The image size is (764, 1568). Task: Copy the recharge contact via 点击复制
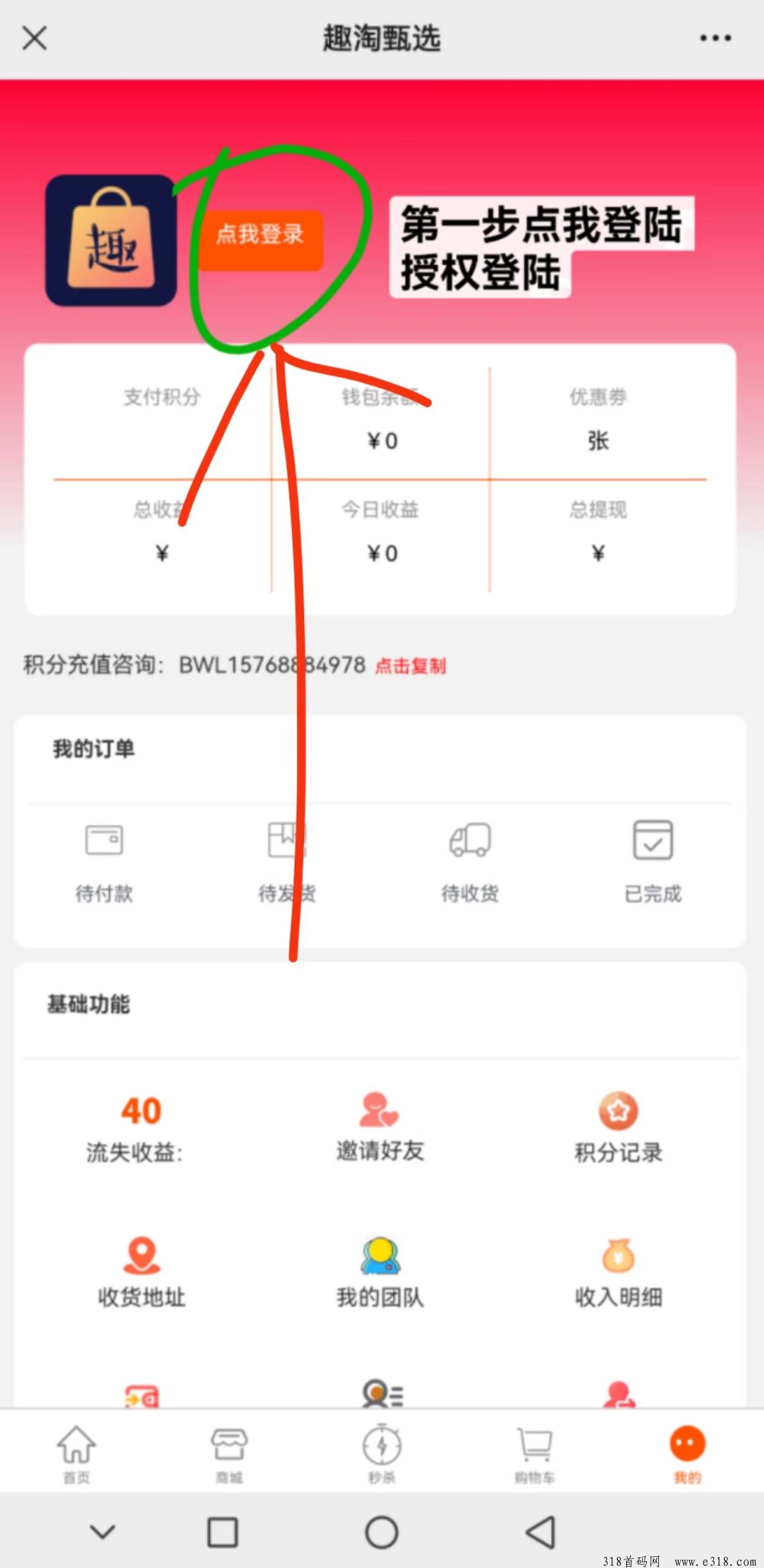click(410, 666)
